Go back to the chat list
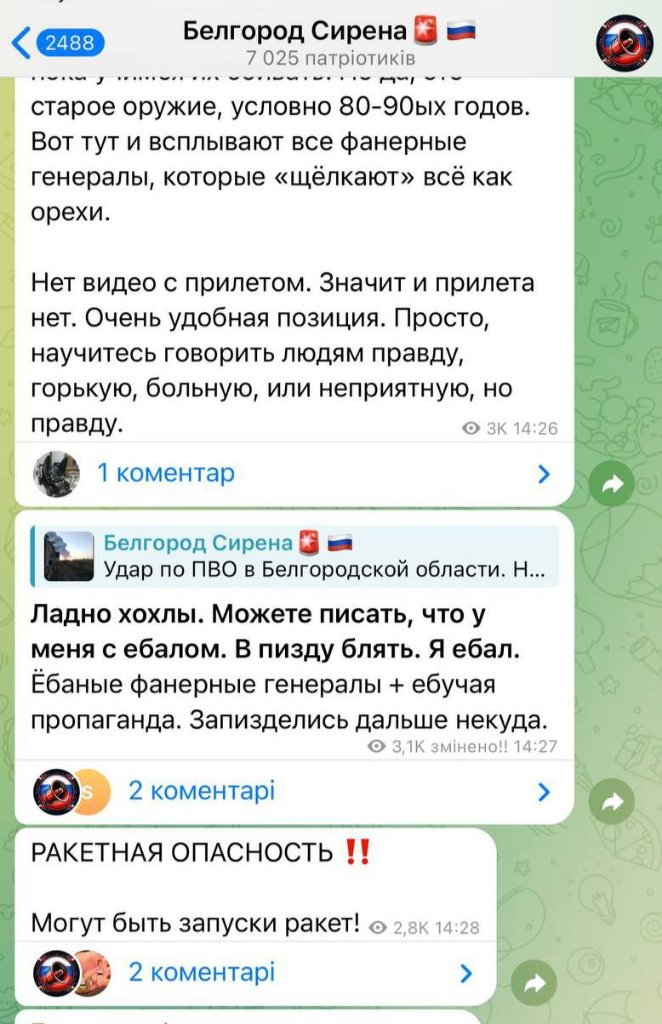 [55, 42]
